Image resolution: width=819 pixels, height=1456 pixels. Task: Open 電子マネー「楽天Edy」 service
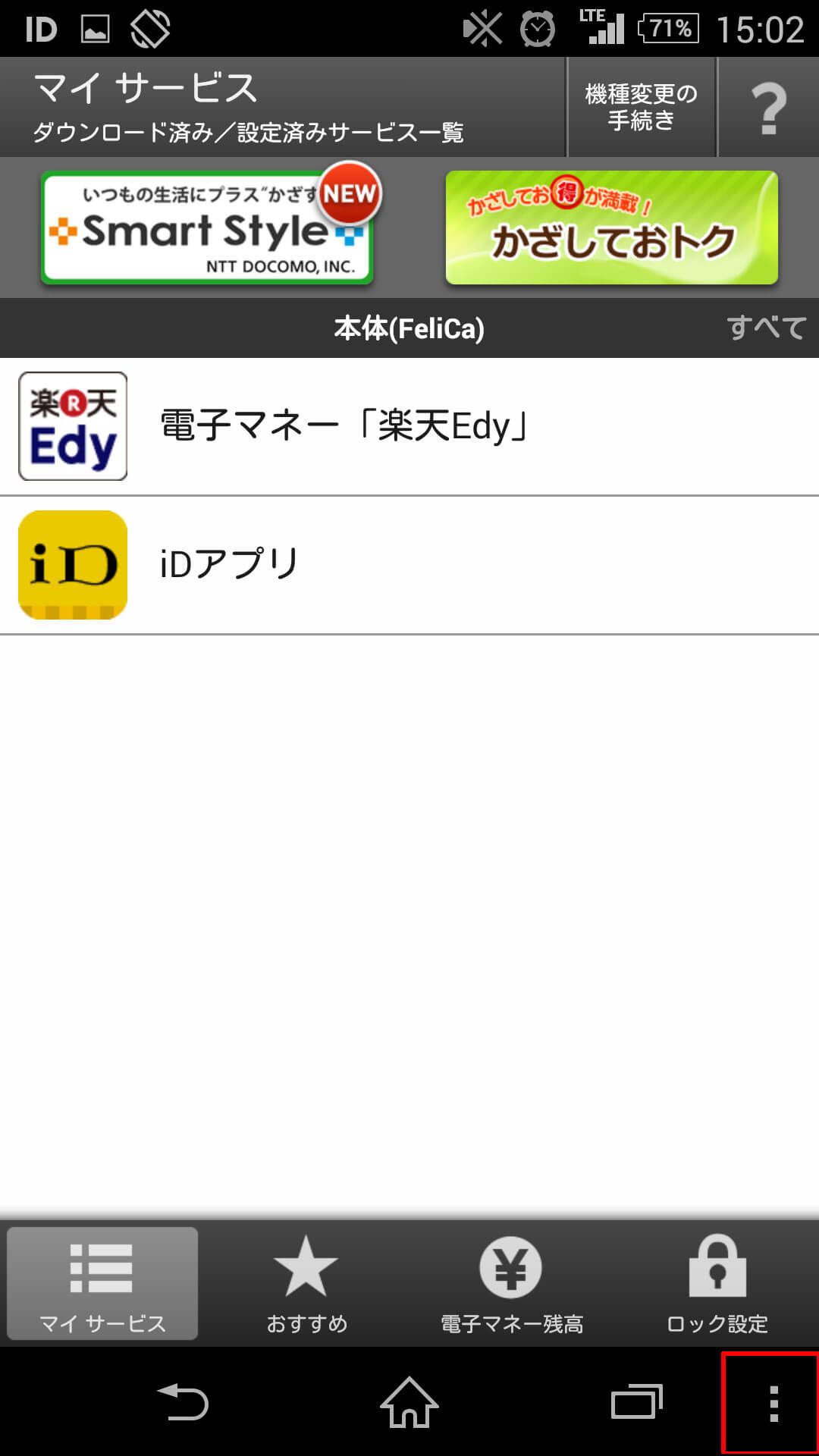[x=409, y=426]
